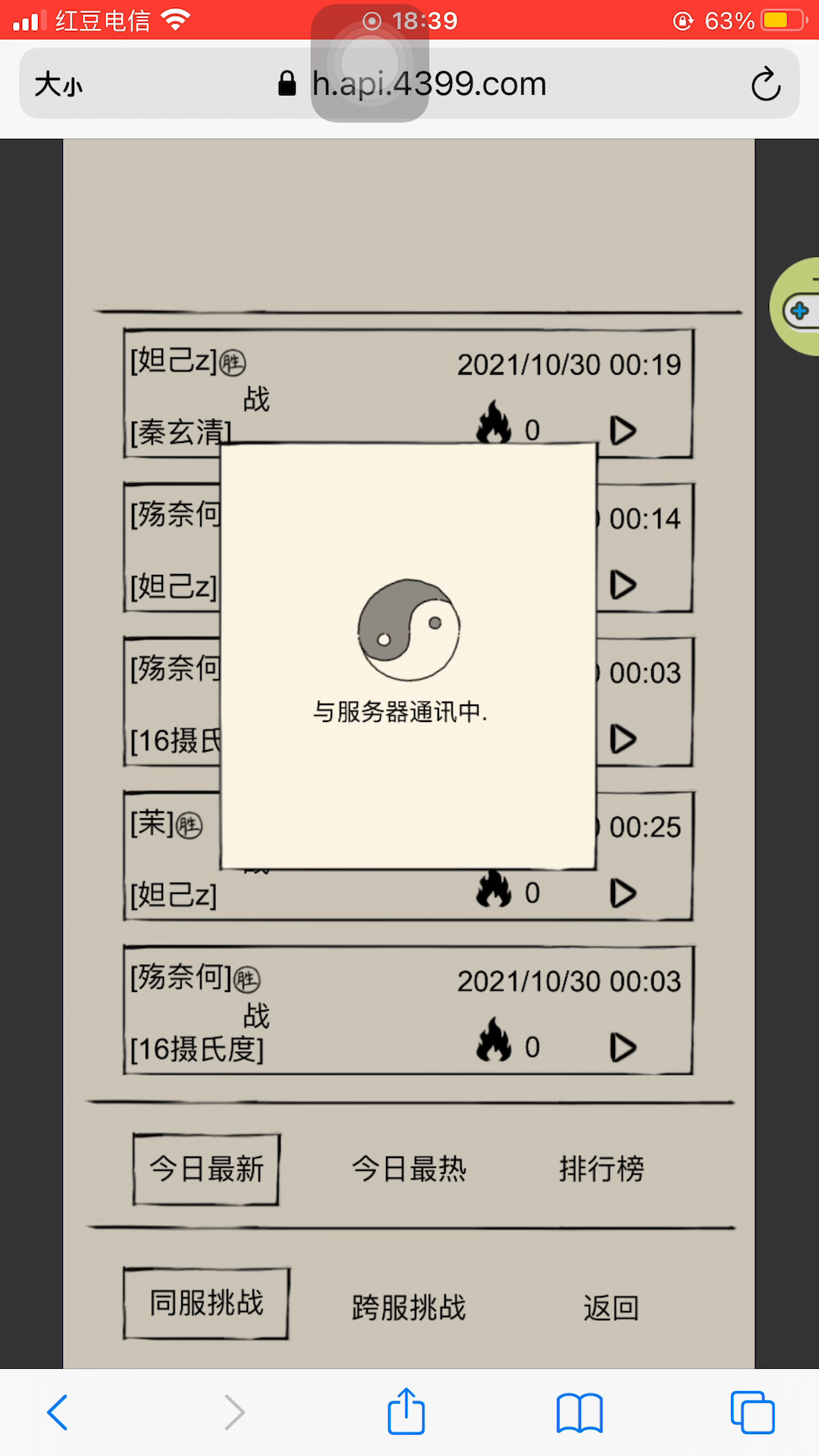This screenshot has height=1456, width=819.
Task: Play the bottom 殇奈何 vs 16摄氏度 replay
Action: [x=623, y=1047]
